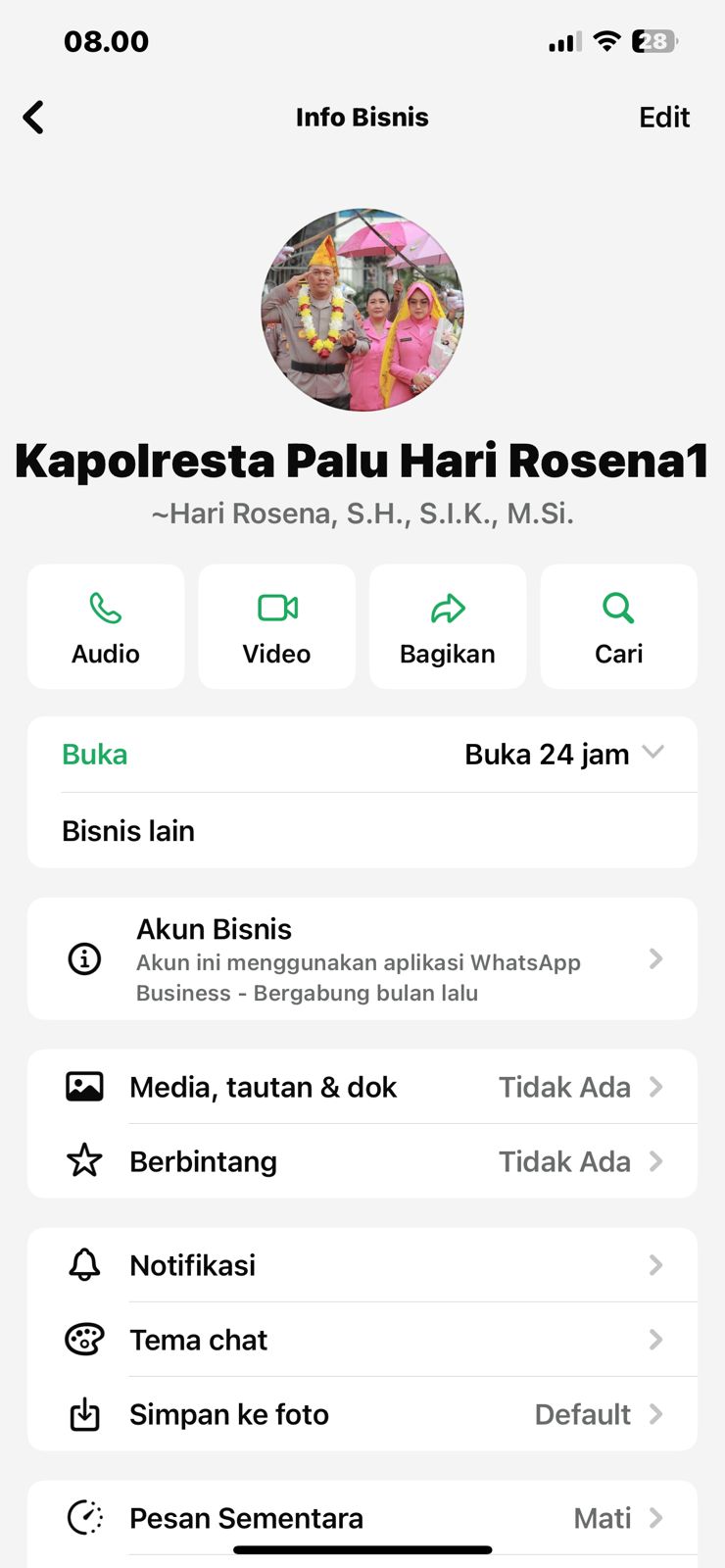Open the business profile photo
Image resolution: width=725 pixels, height=1568 pixels.
(362, 309)
